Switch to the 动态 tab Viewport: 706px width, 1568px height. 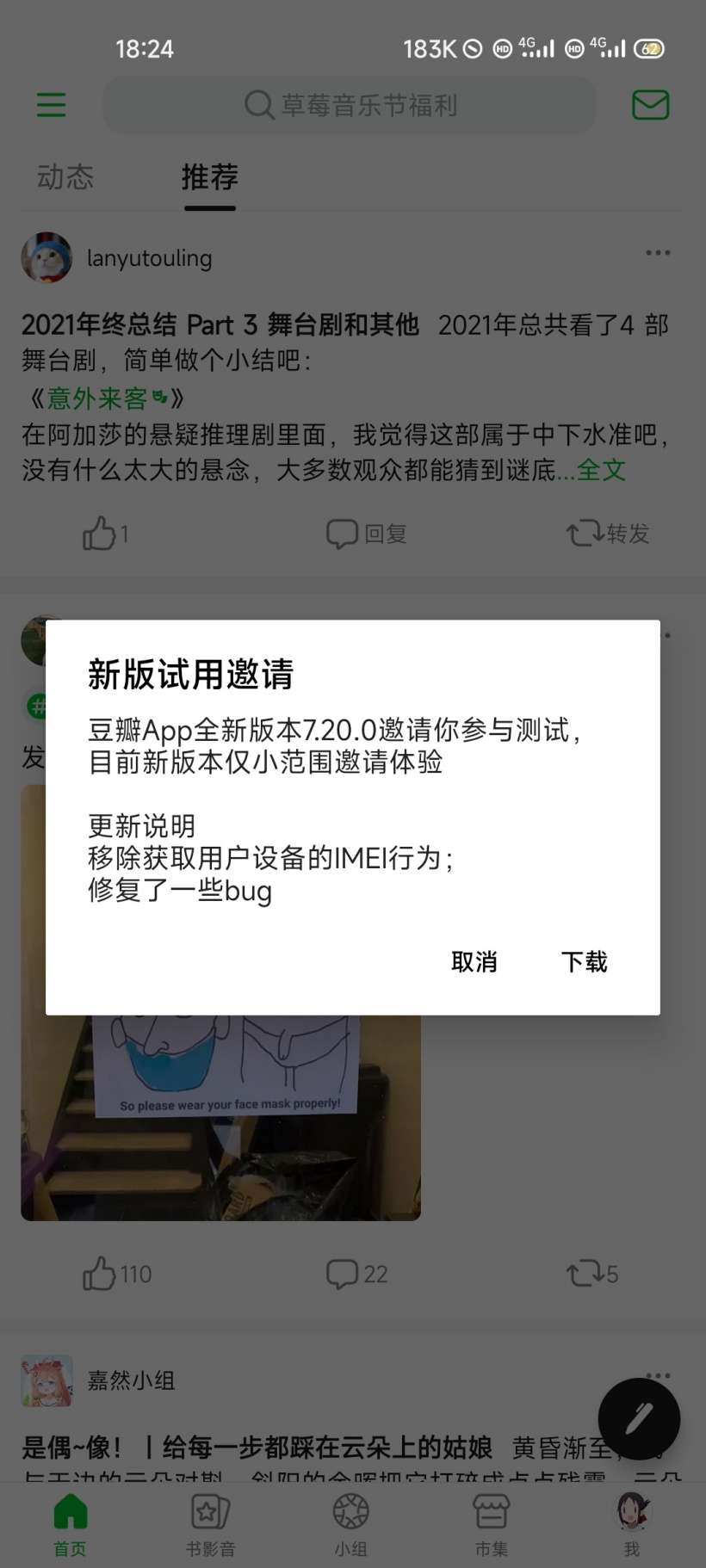click(65, 177)
